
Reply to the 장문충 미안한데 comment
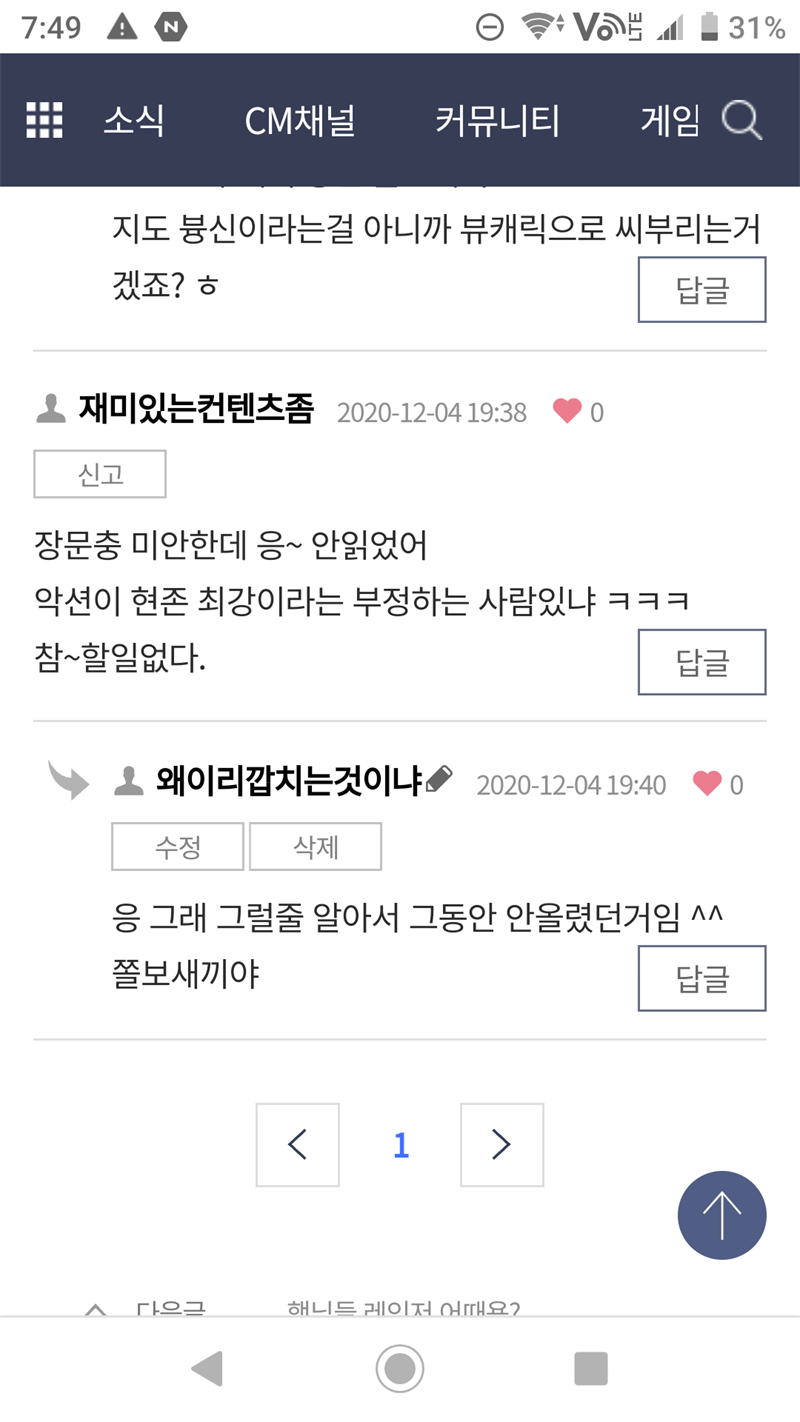[x=702, y=662]
